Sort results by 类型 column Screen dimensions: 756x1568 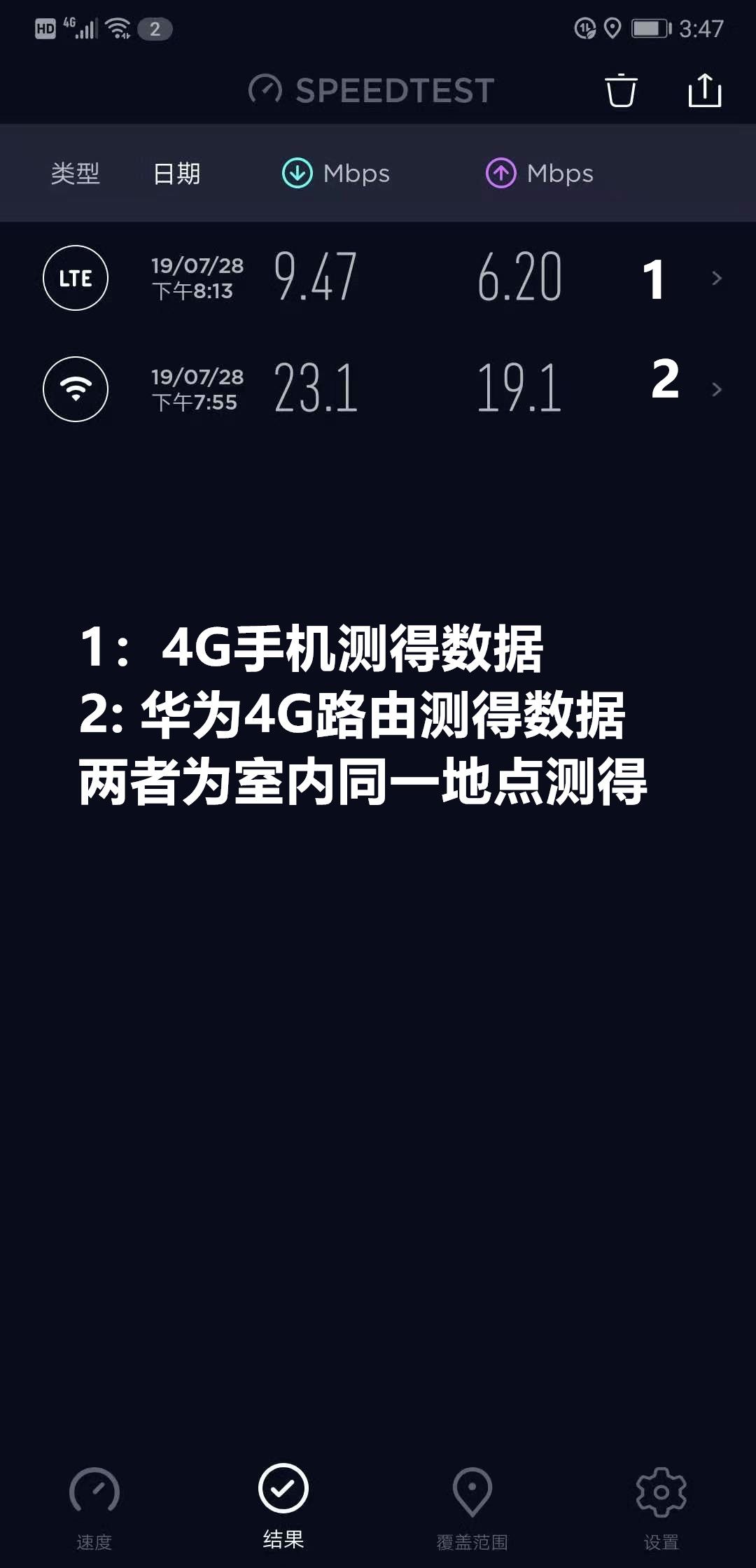click(x=76, y=174)
